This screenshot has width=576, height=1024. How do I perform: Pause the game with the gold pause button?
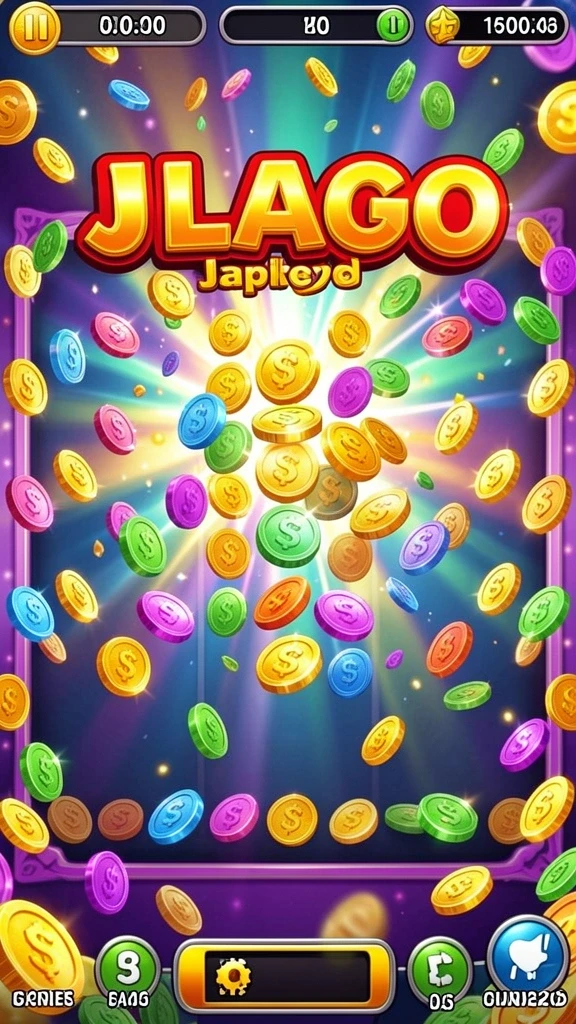tap(35, 27)
